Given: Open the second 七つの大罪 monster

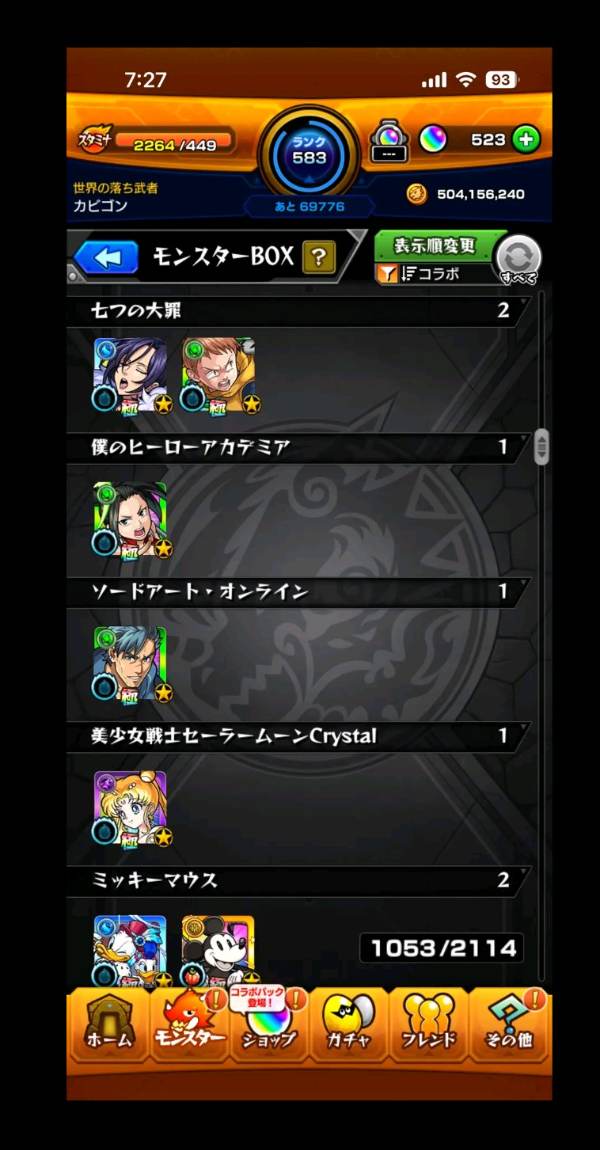Looking at the screenshot, I should coord(218,375).
